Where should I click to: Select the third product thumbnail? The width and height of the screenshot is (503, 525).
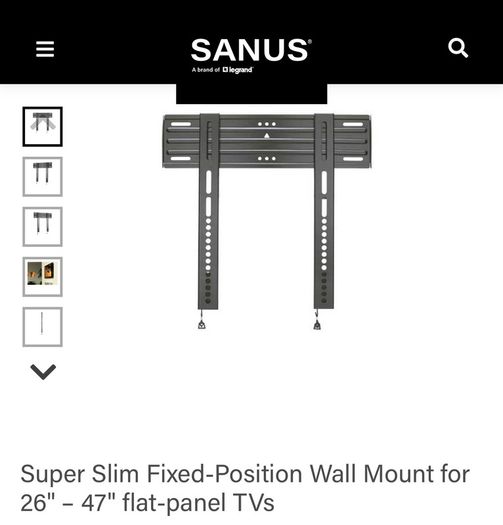[43, 227]
